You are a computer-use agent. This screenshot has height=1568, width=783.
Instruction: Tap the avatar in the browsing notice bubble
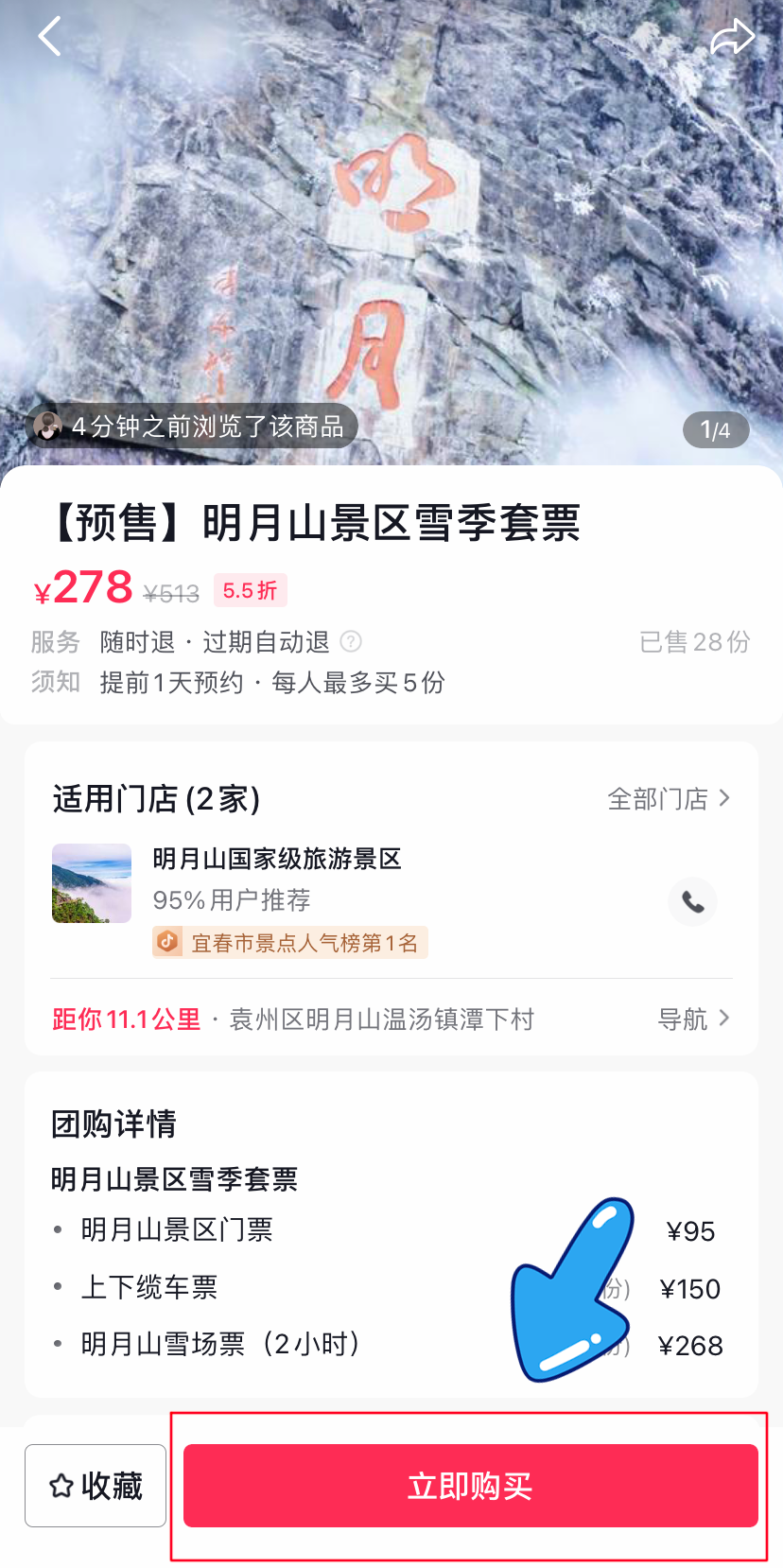pyautogui.click(x=46, y=427)
